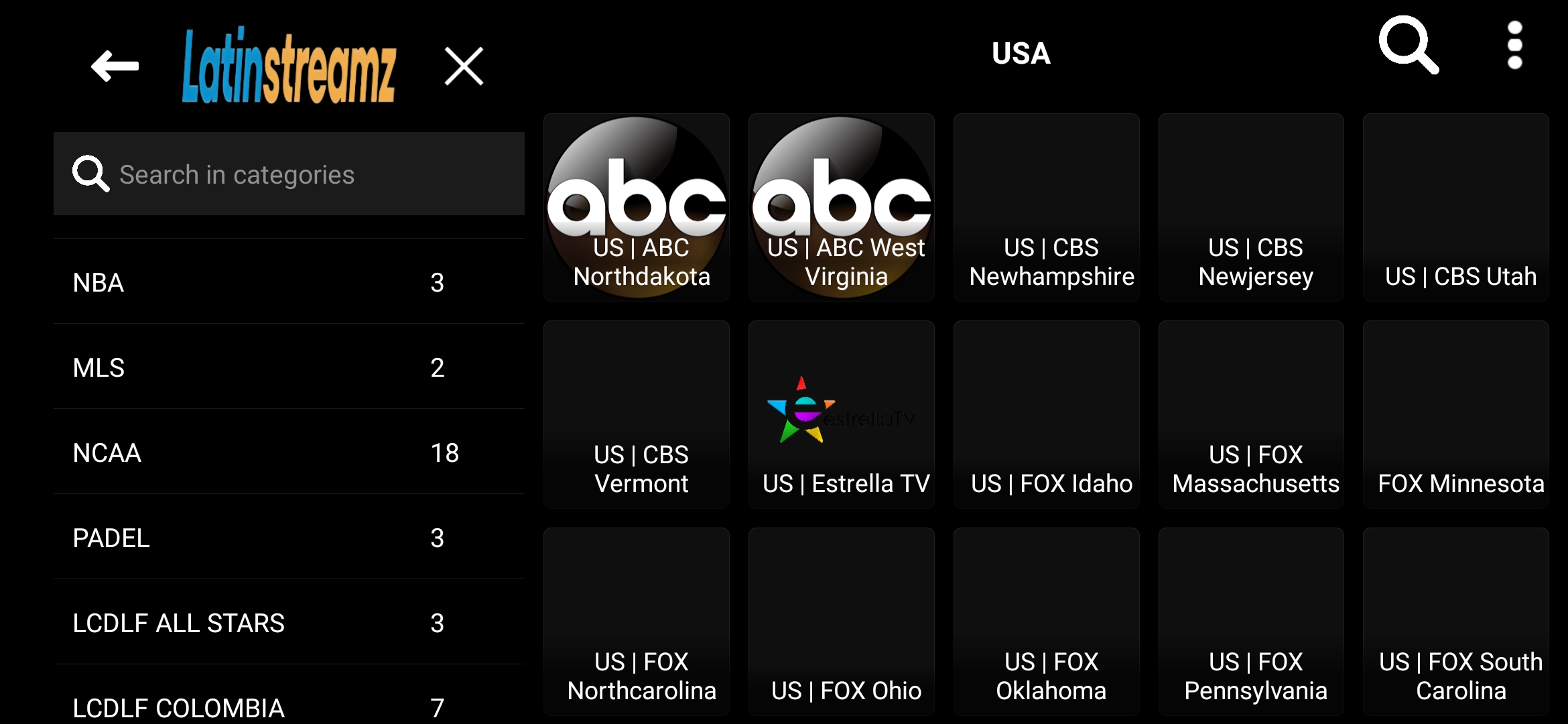Select the FOX Minnesota channel
This screenshot has height=724, width=1568.
(1456, 414)
